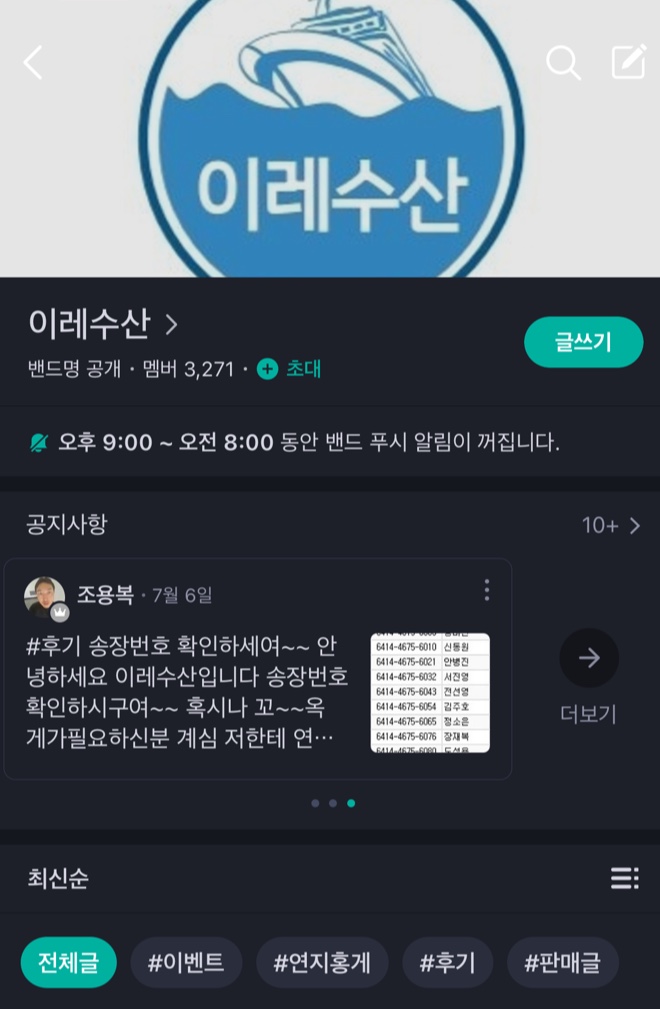
Task: Open the push notification mute schedule notice
Action: tap(295, 442)
